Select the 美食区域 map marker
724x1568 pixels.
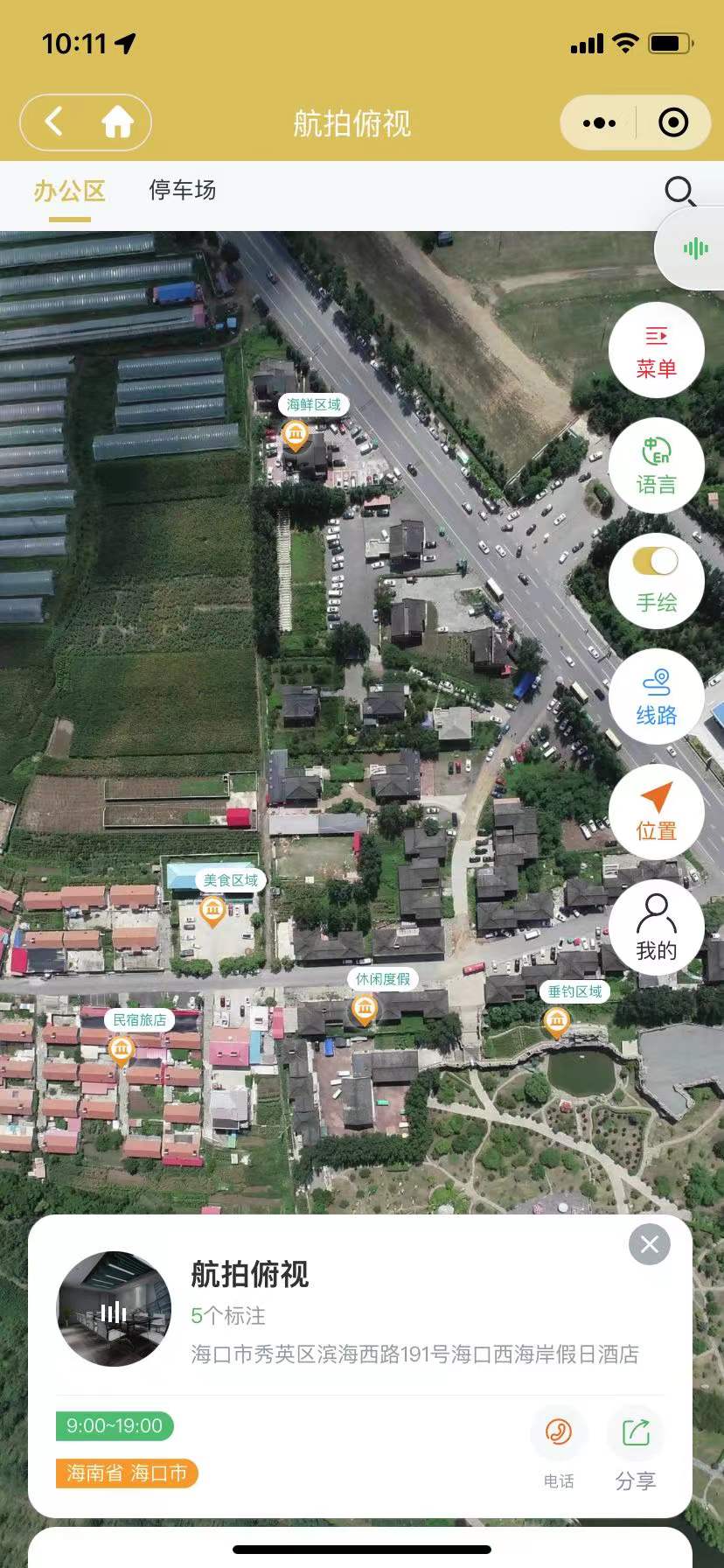click(212, 911)
